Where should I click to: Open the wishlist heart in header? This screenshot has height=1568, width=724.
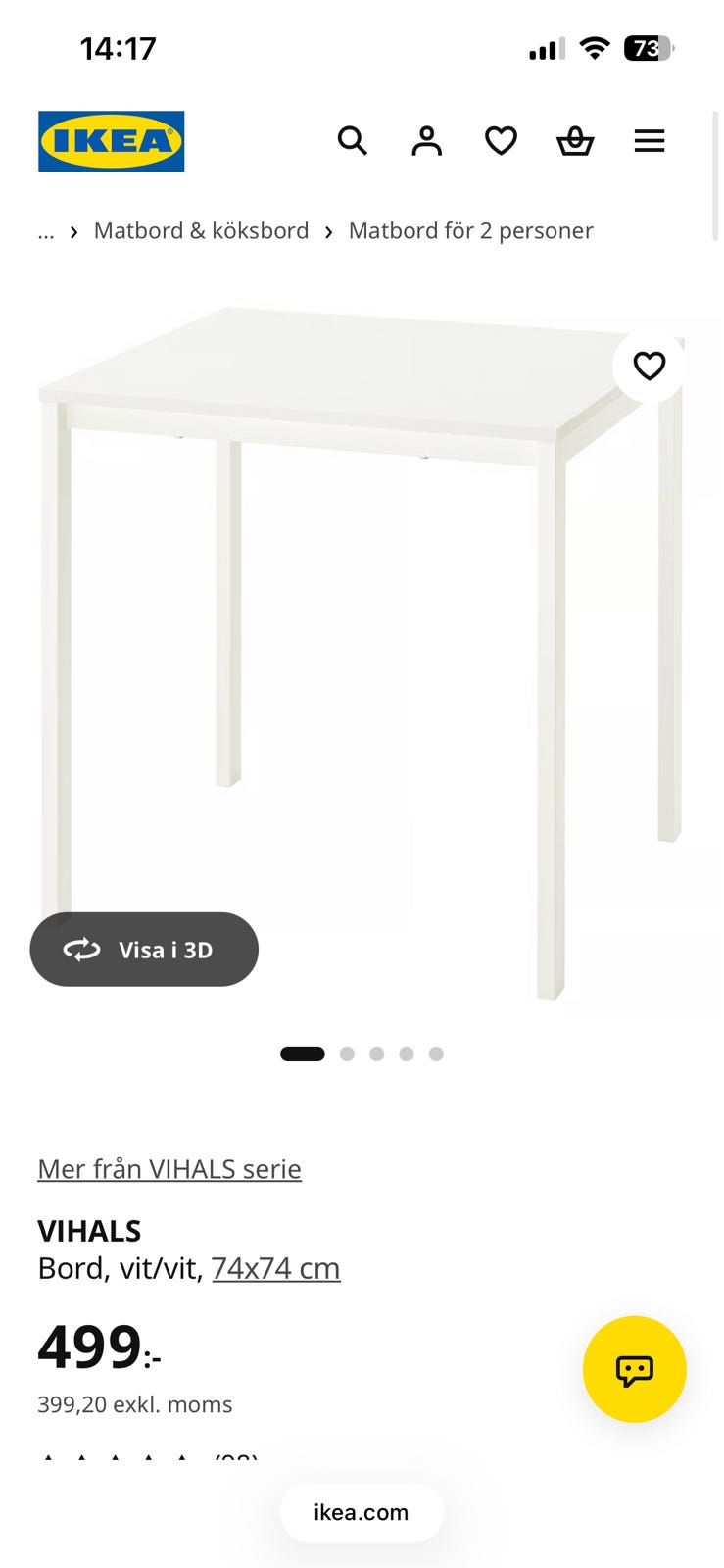[x=501, y=141]
